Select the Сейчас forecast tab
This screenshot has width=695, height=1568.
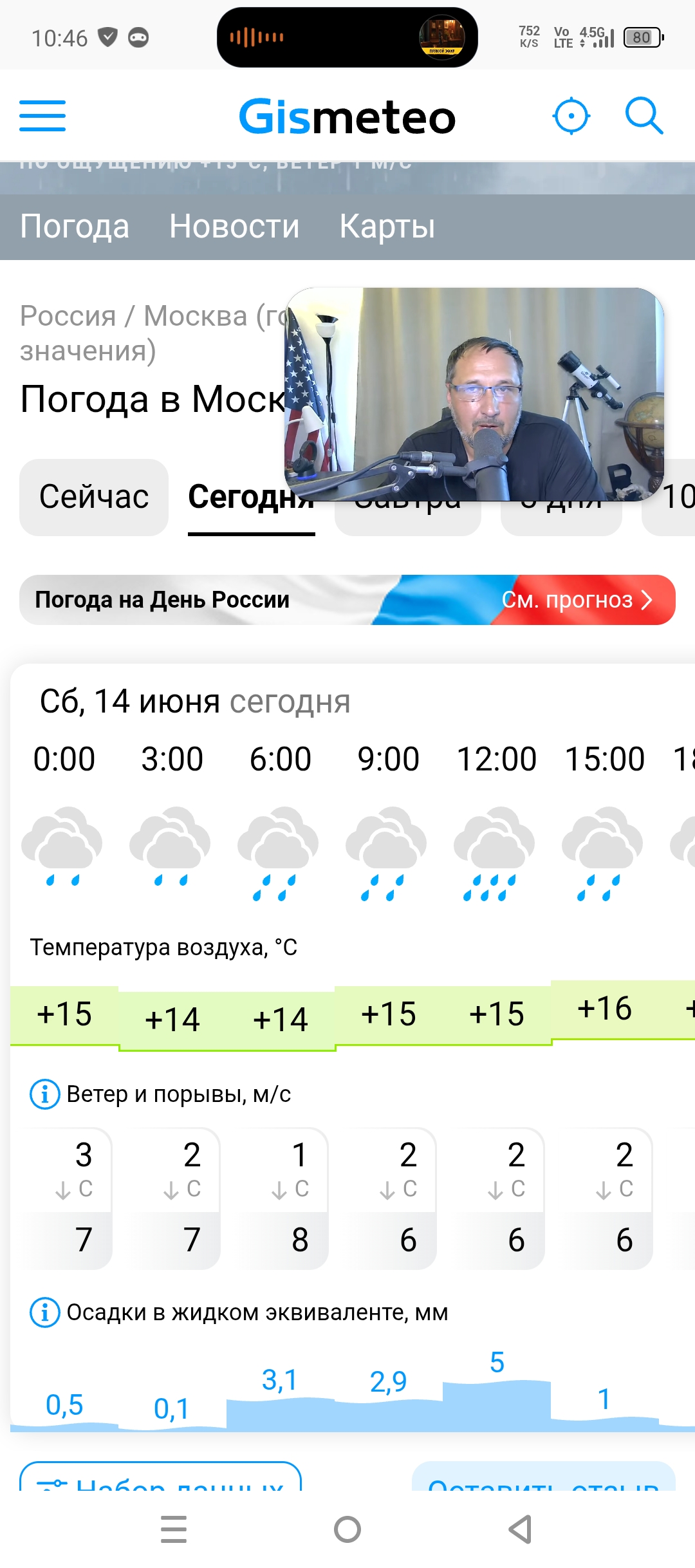pyautogui.click(x=94, y=497)
